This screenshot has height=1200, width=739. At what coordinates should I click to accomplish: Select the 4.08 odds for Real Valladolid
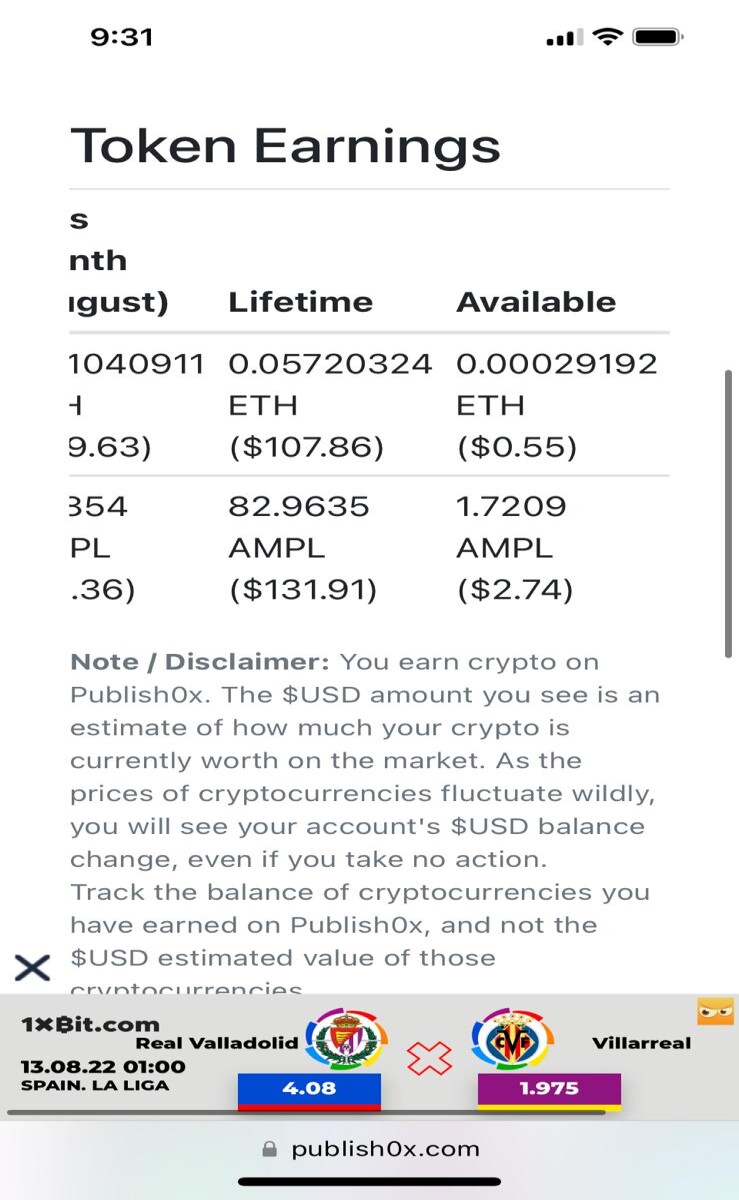pyautogui.click(x=309, y=1089)
